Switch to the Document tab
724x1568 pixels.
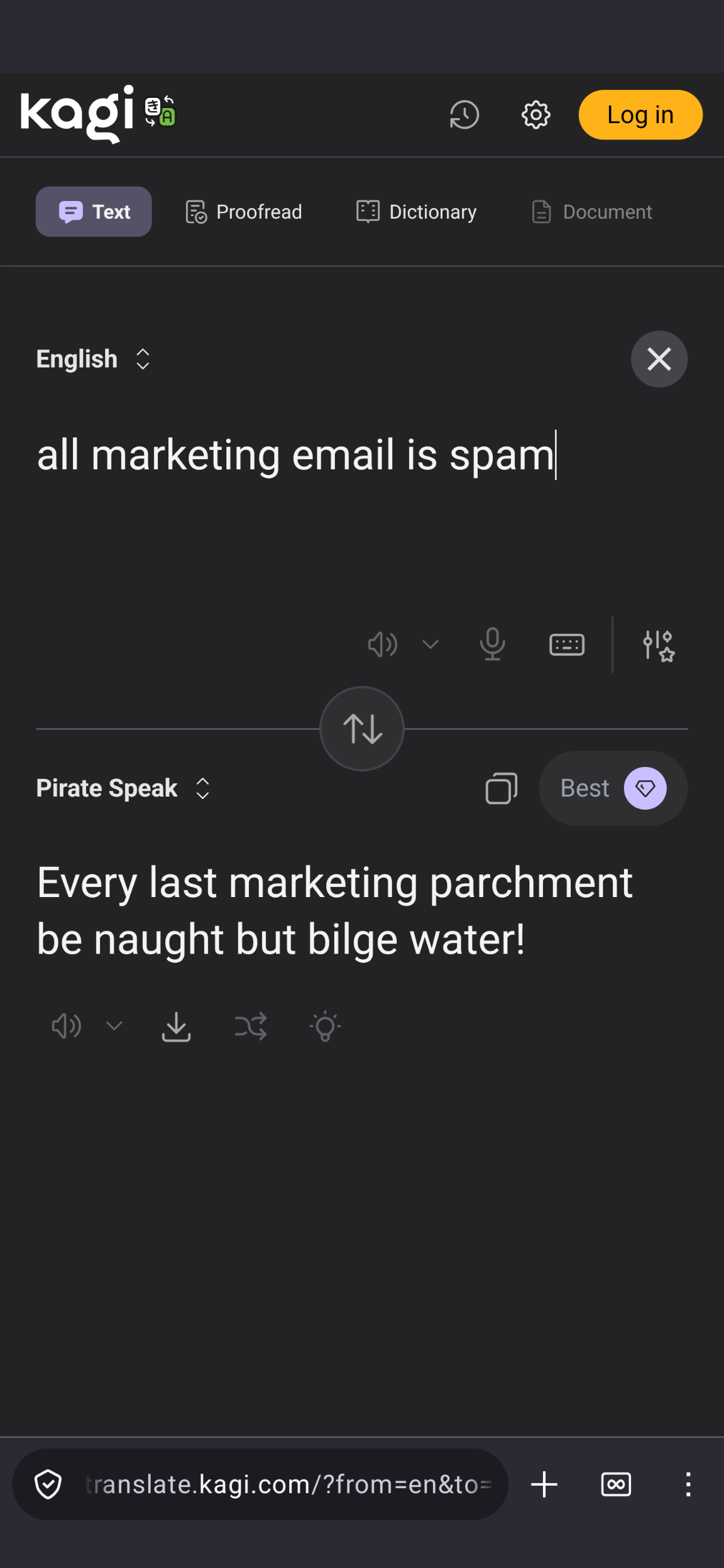(x=591, y=212)
